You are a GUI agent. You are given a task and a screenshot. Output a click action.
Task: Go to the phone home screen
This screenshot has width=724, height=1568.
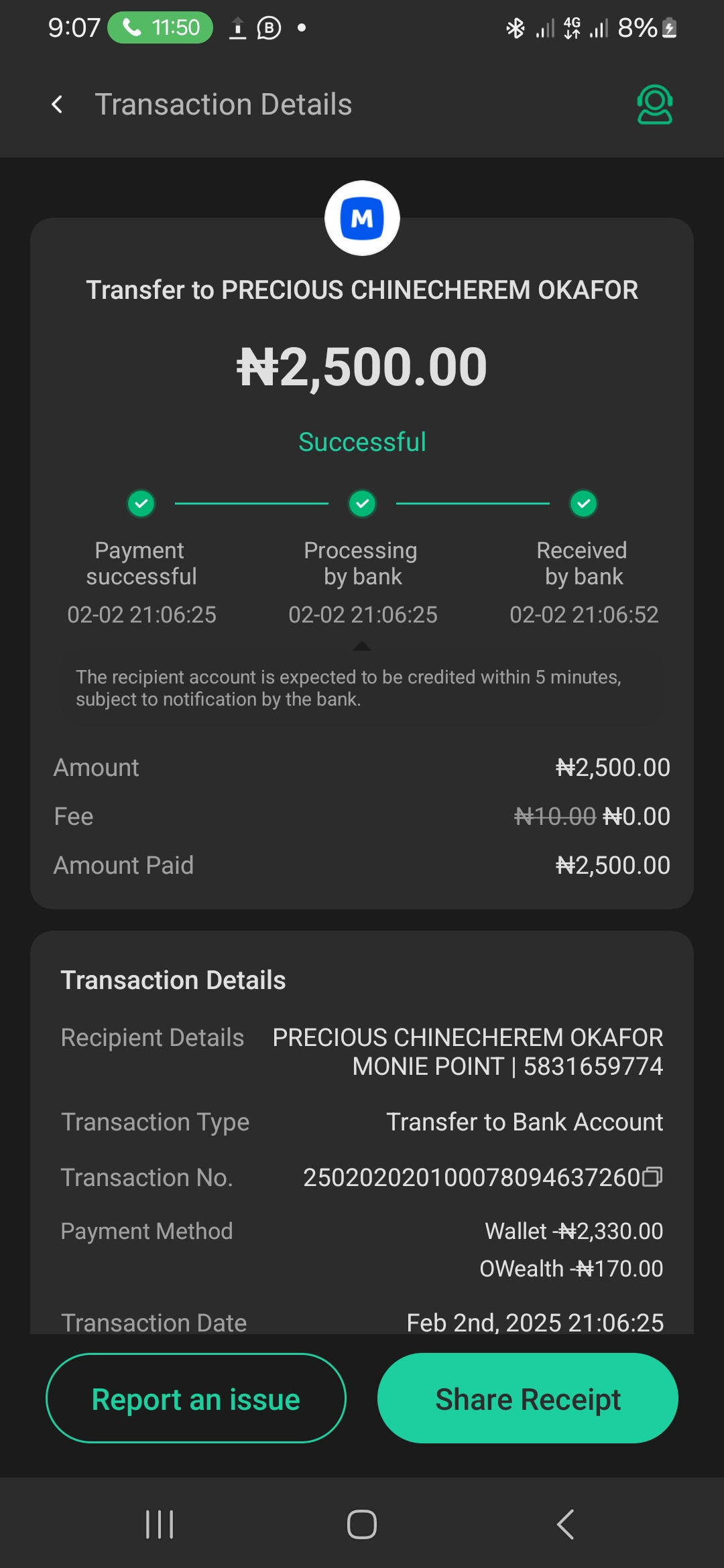click(x=362, y=1524)
